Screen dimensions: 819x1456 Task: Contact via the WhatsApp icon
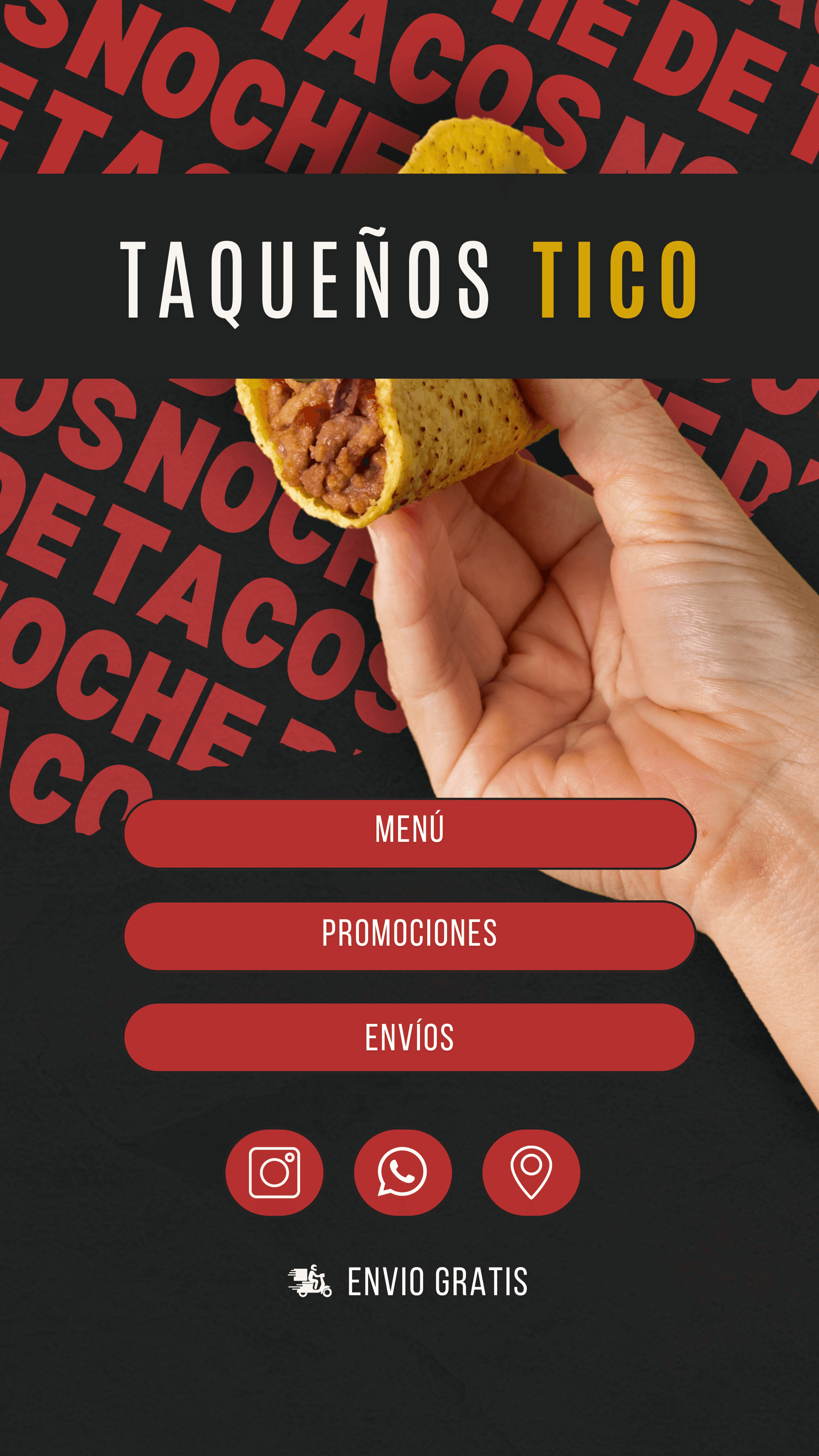402,1172
